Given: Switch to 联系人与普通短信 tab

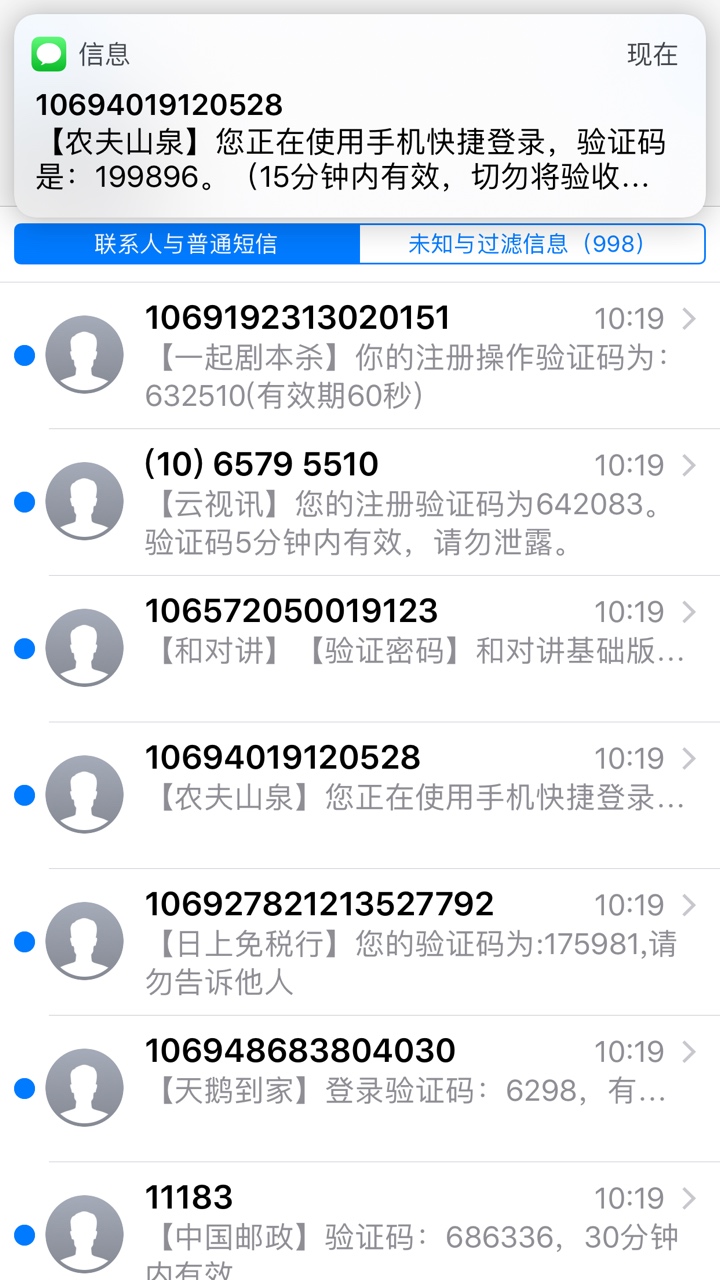Looking at the screenshot, I should [x=187, y=244].
